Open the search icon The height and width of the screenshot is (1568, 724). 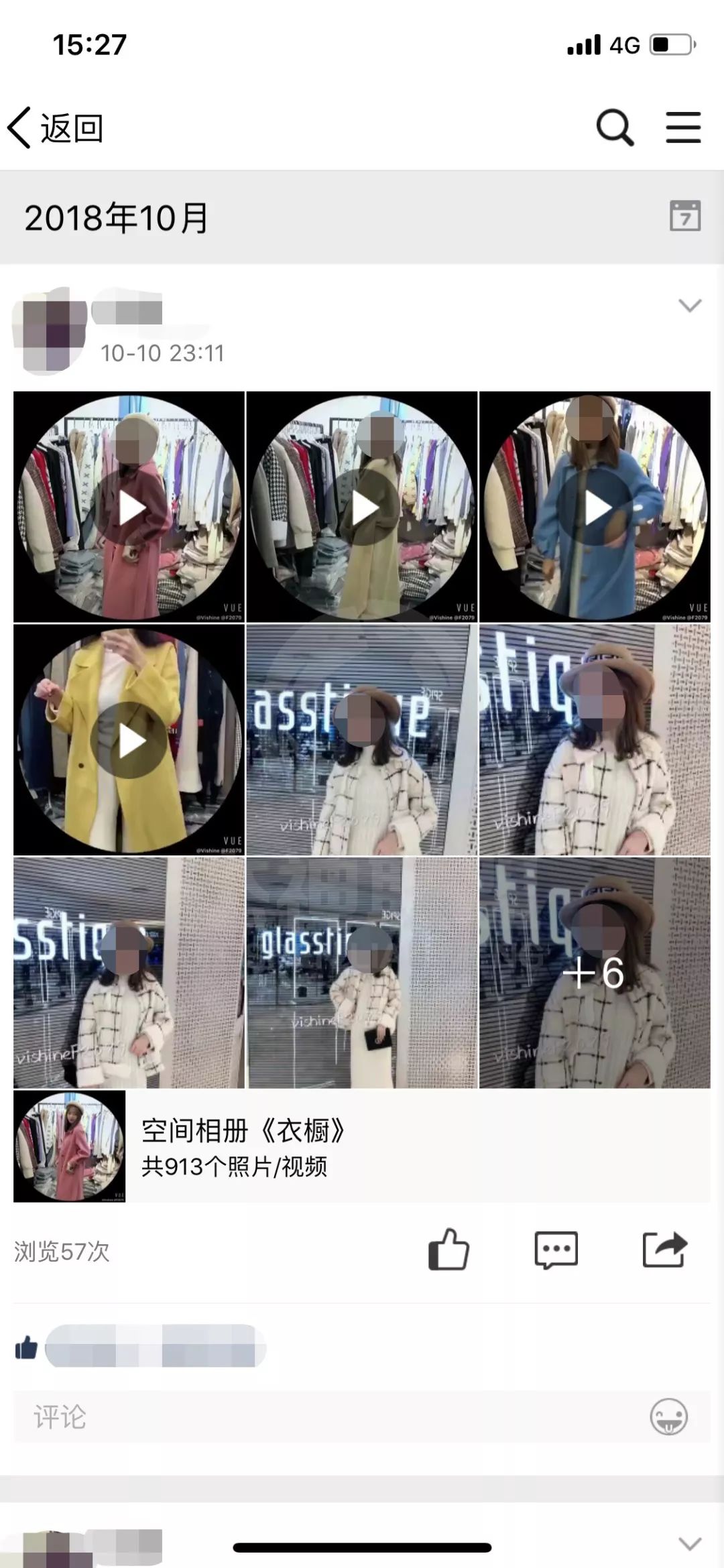[615, 127]
